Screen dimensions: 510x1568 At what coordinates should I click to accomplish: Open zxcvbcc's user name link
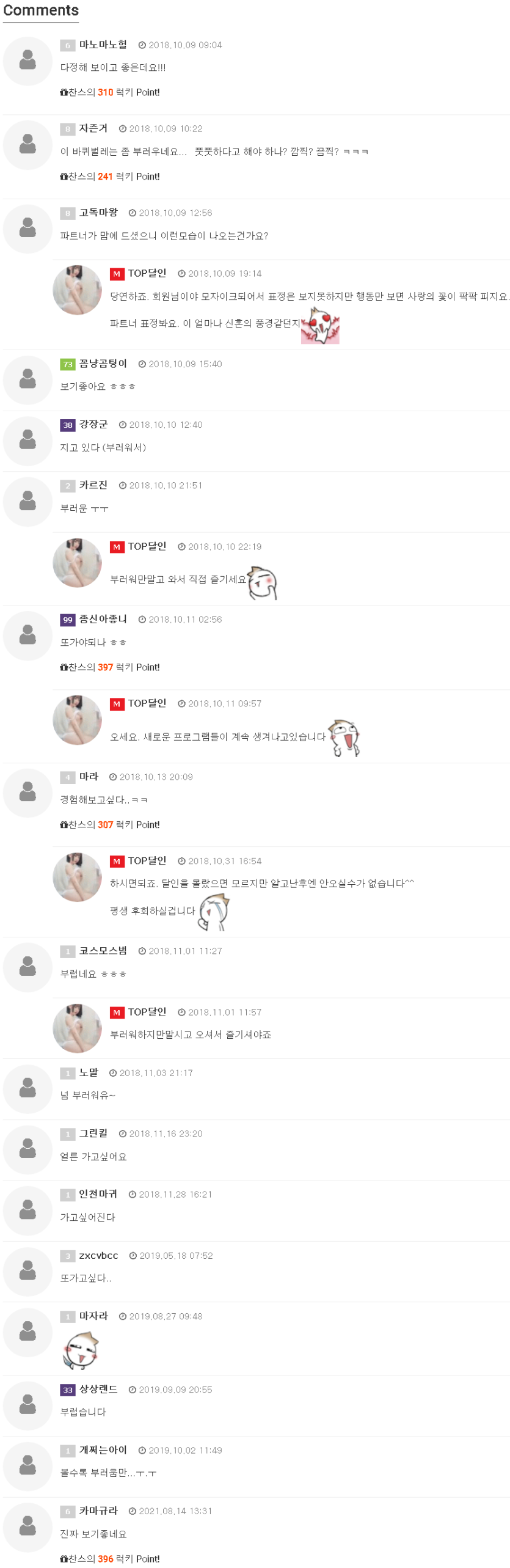pos(98,1255)
